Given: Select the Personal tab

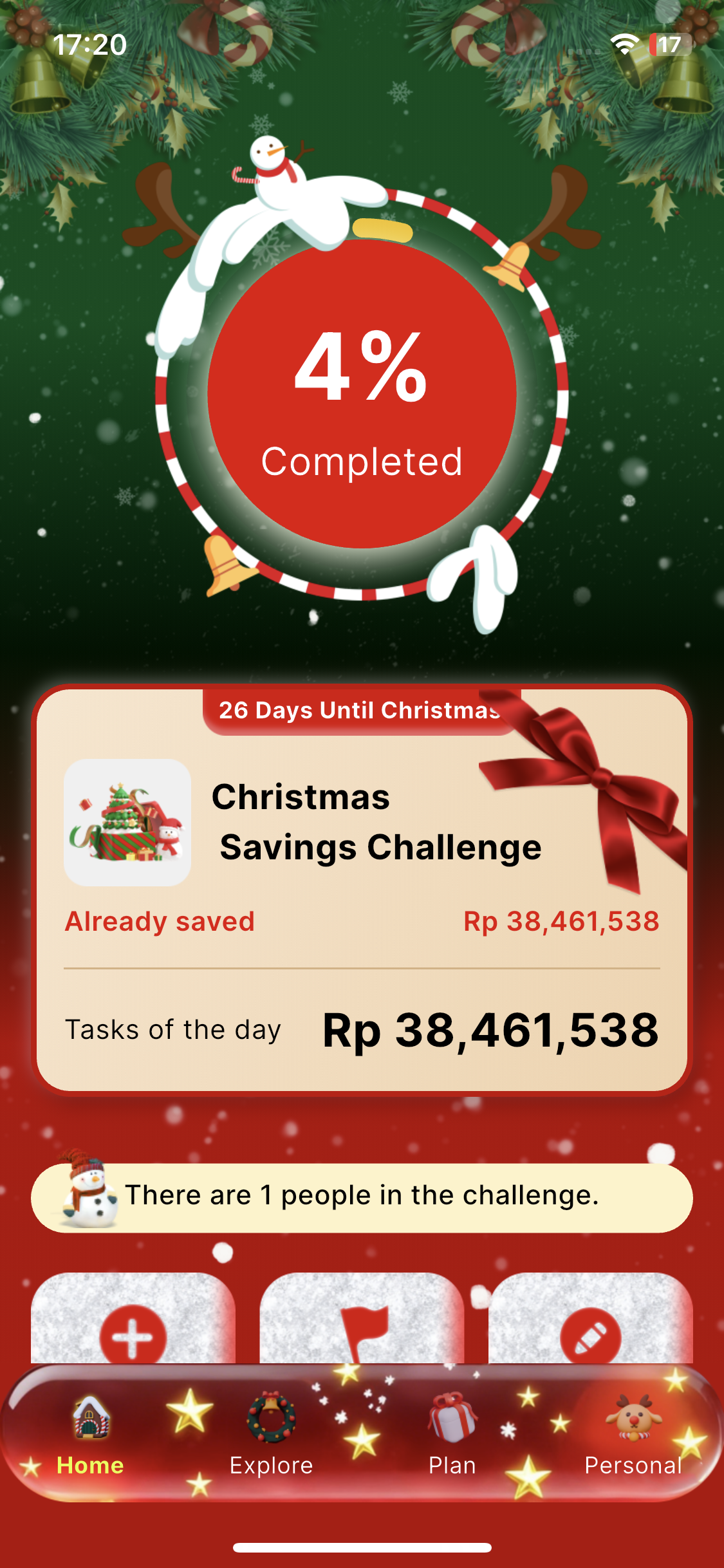Looking at the screenshot, I should (634, 1464).
